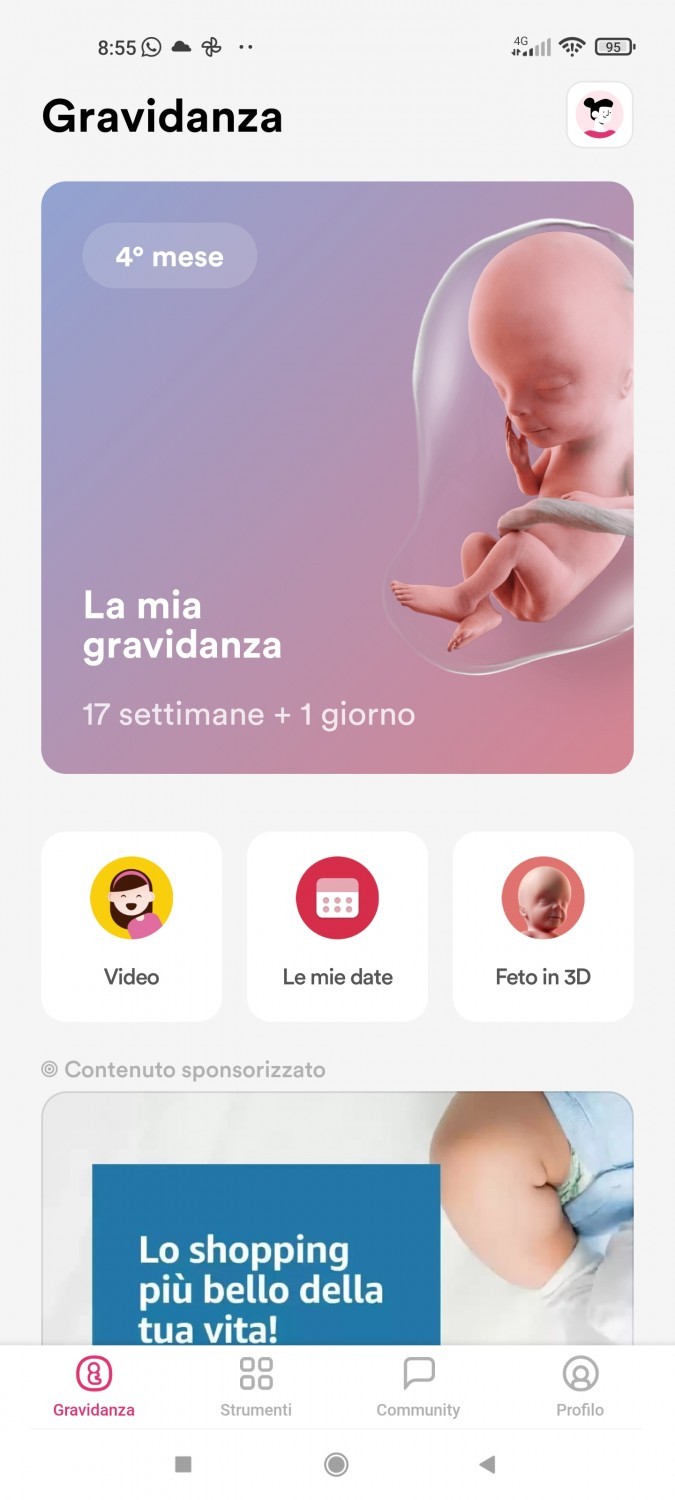
Task: Select the Gravidanza tab
Action: (94, 1386)
